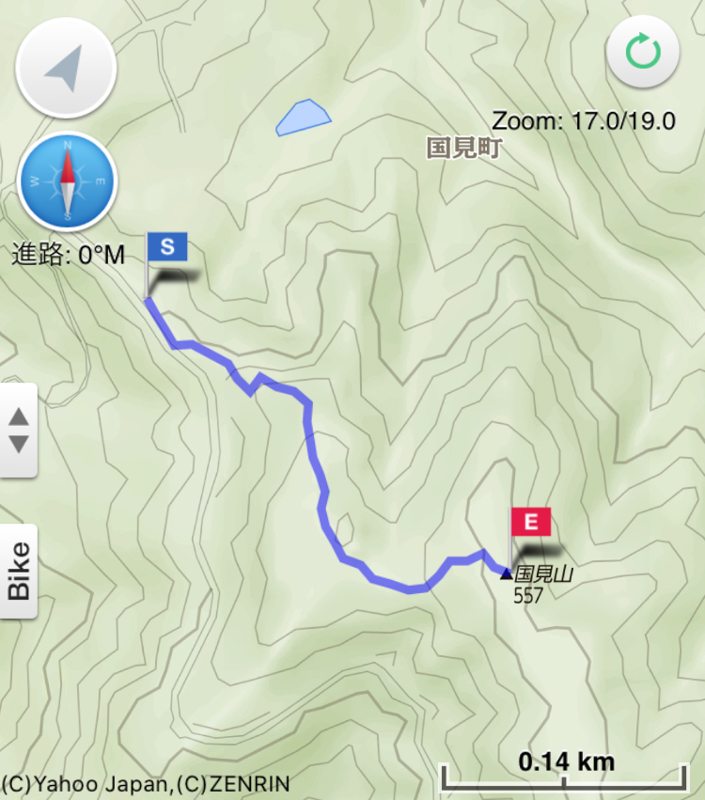Screen dimensions: 705x800
Task: Tap the compass to reset heading
Action: [x=67, y=181]
